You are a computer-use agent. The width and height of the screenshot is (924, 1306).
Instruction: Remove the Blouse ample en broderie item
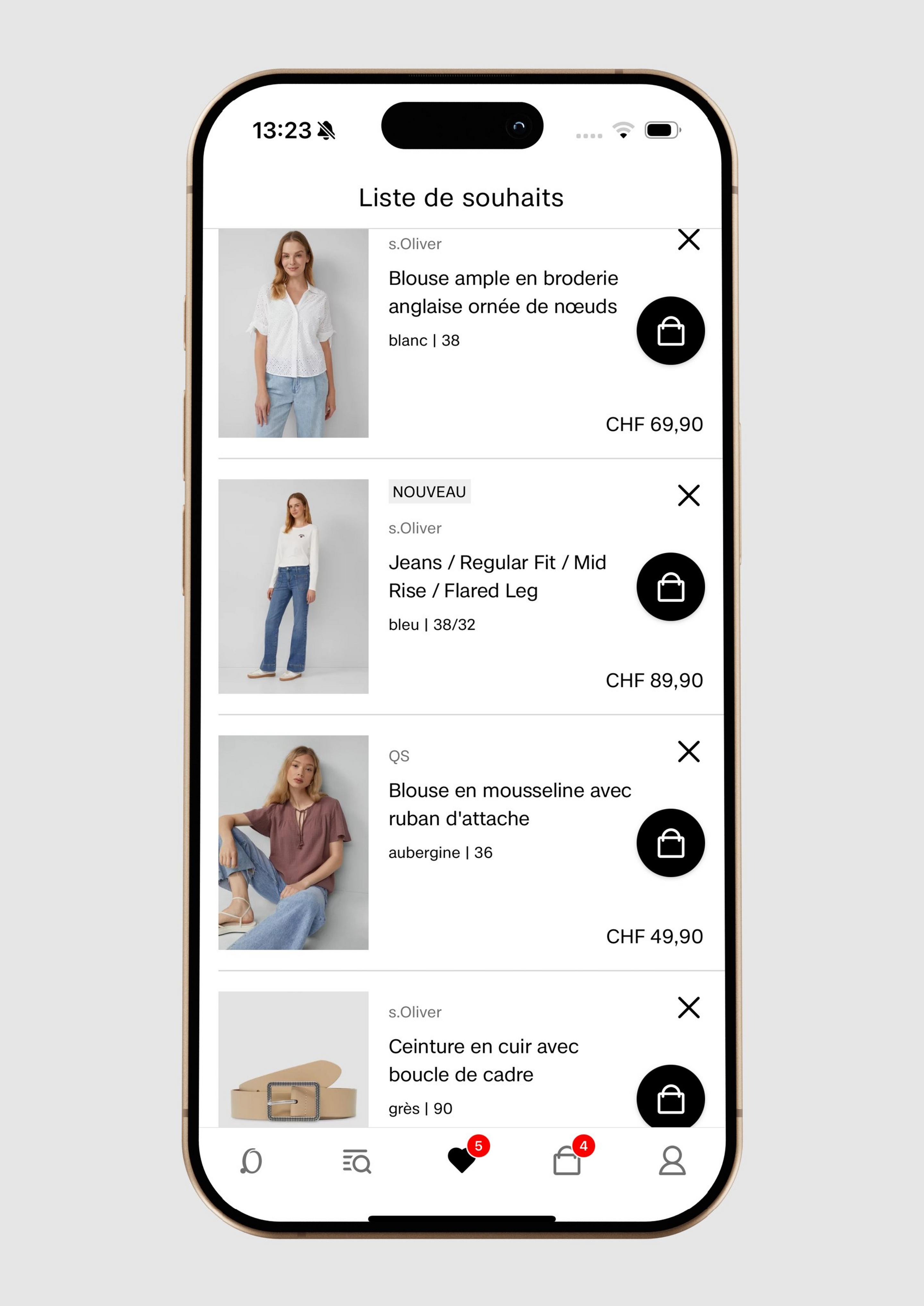(x=689, y=240)
